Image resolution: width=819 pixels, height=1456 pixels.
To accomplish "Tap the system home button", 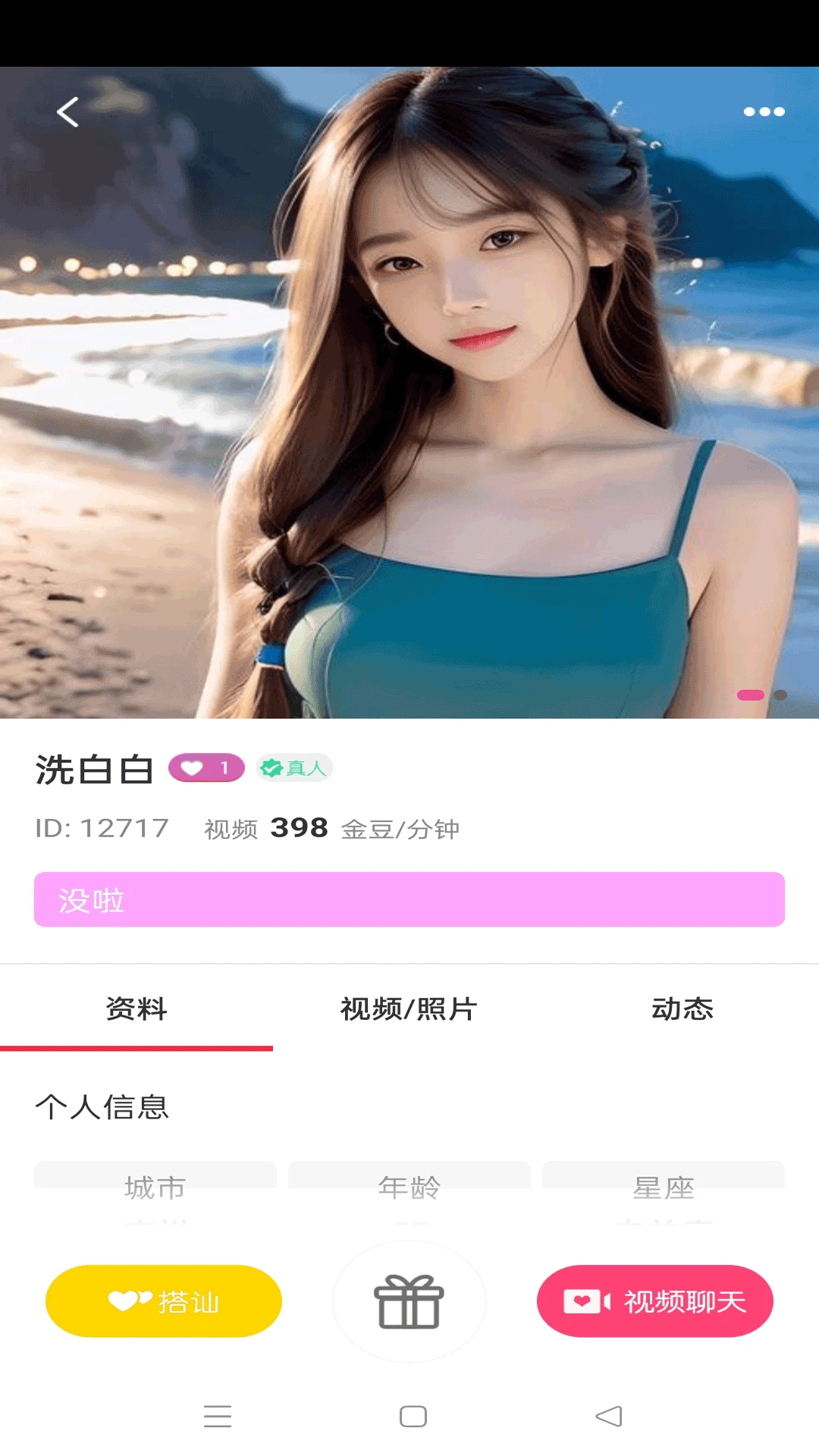I will tap(413, 1416).
